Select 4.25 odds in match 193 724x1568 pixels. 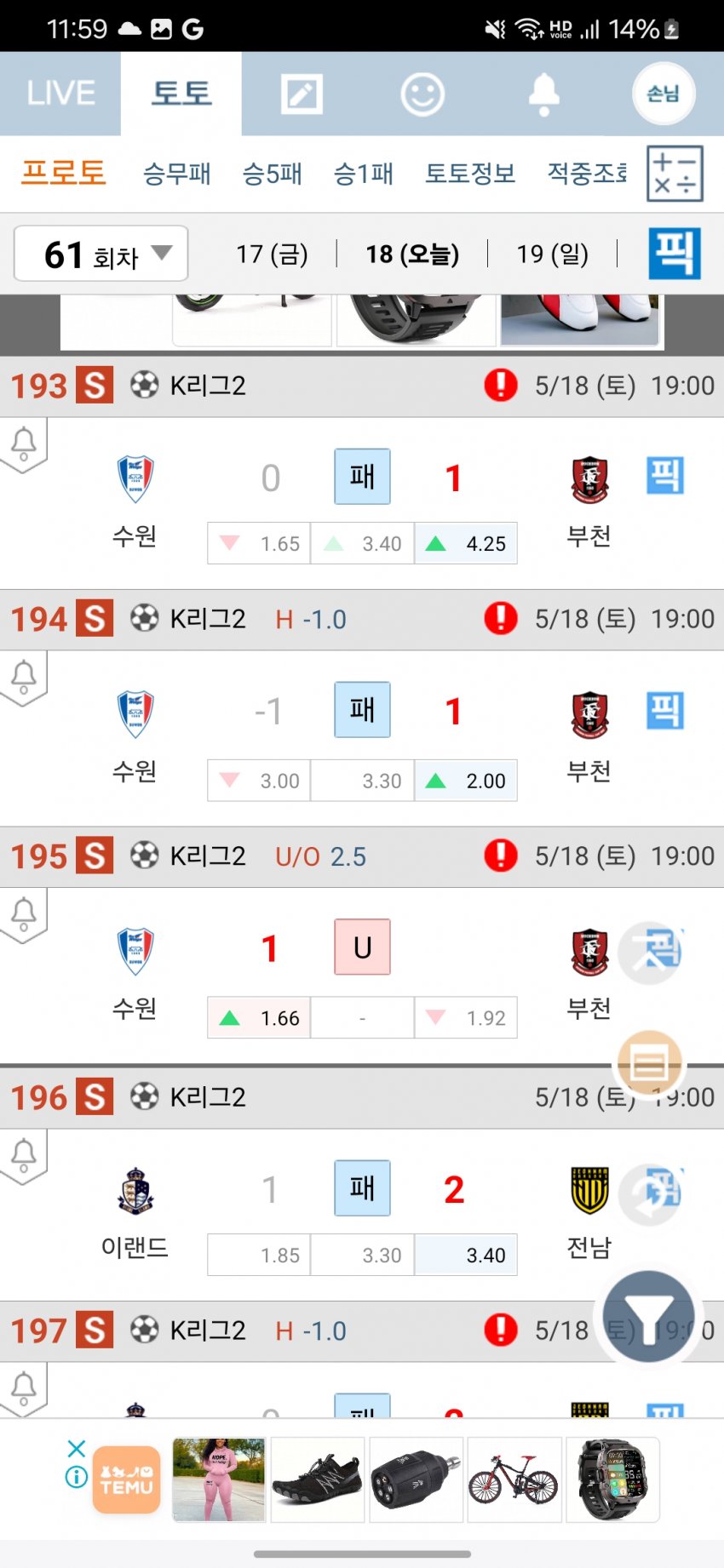coord(466,543)
